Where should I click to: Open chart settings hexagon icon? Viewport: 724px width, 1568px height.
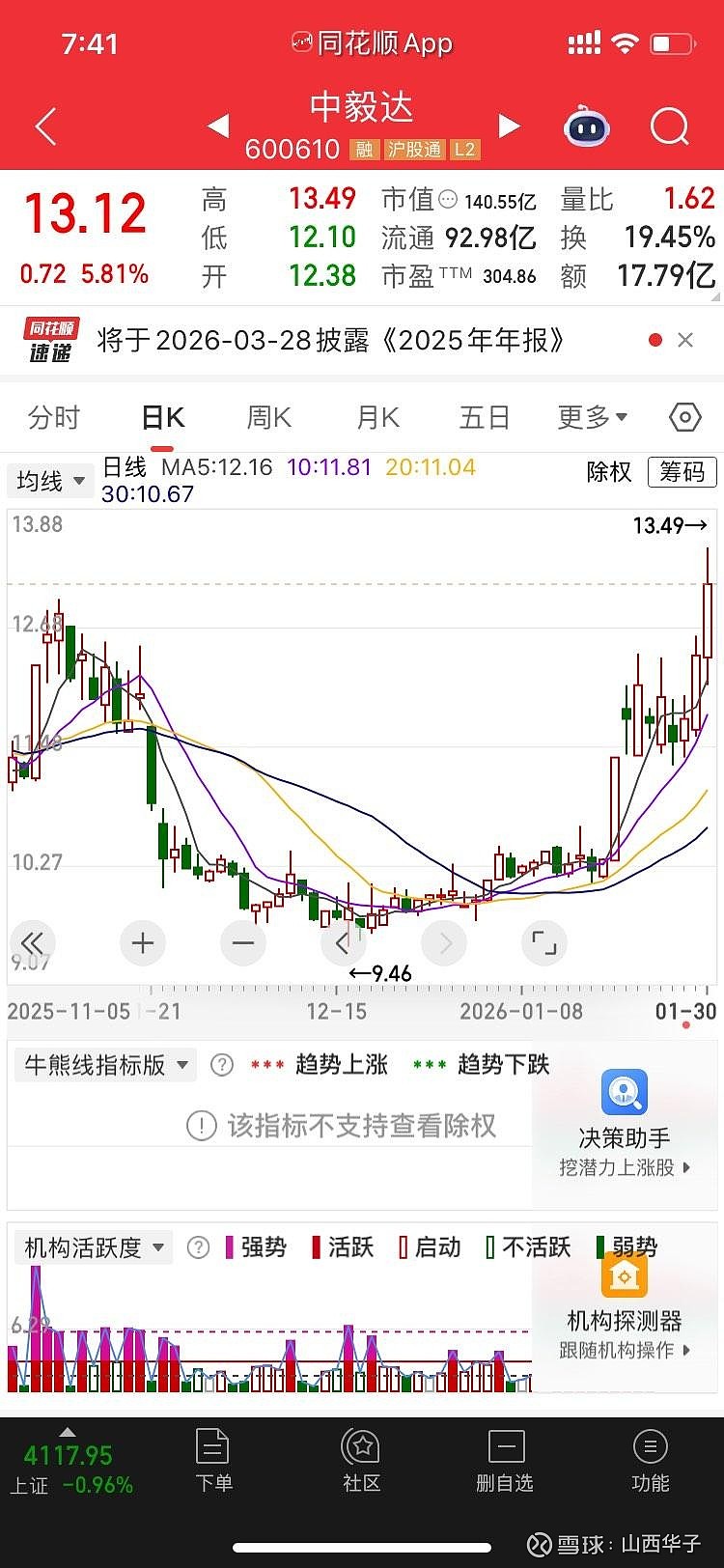click(x=684, y=418)
